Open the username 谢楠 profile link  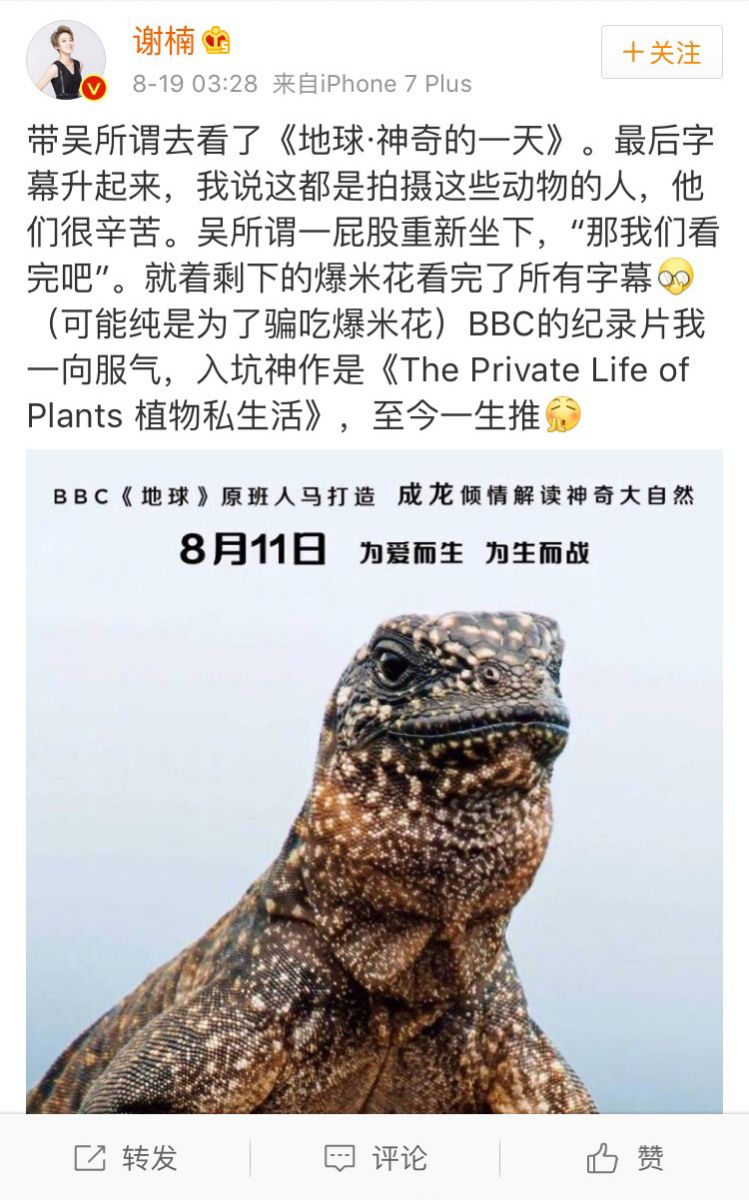[x=163, y=41]
